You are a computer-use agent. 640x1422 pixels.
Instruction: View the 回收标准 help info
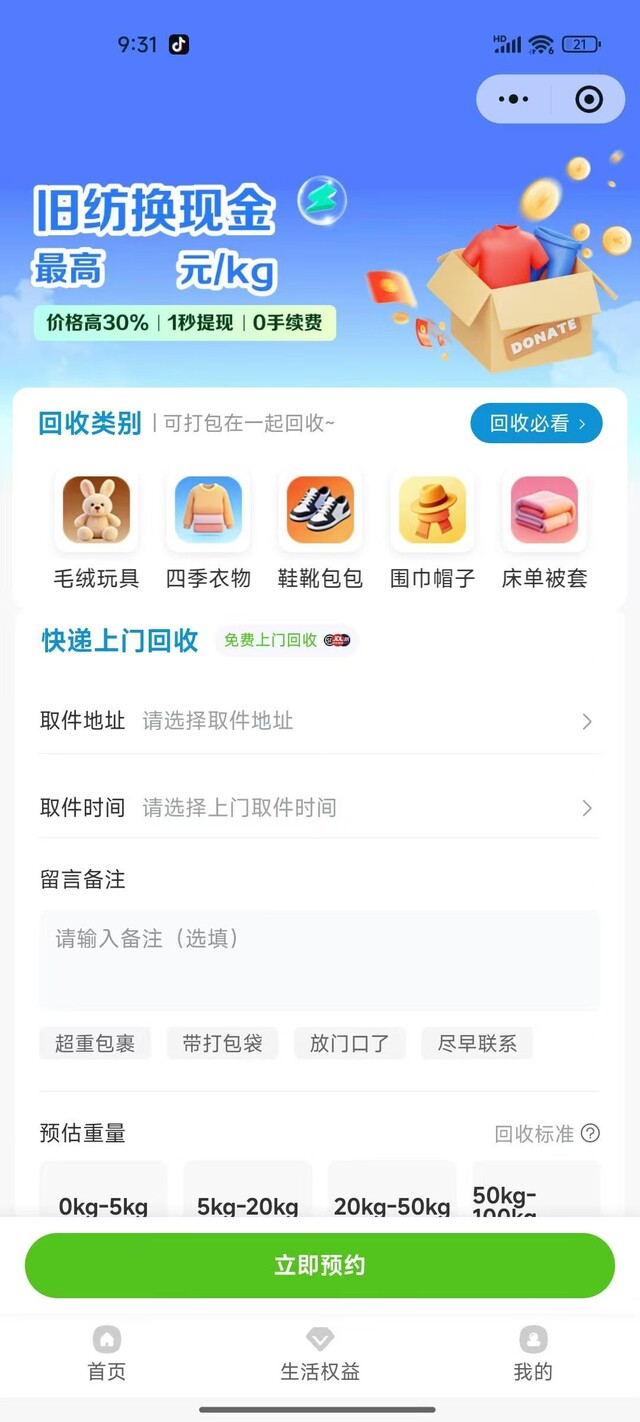pos(547,1133)
